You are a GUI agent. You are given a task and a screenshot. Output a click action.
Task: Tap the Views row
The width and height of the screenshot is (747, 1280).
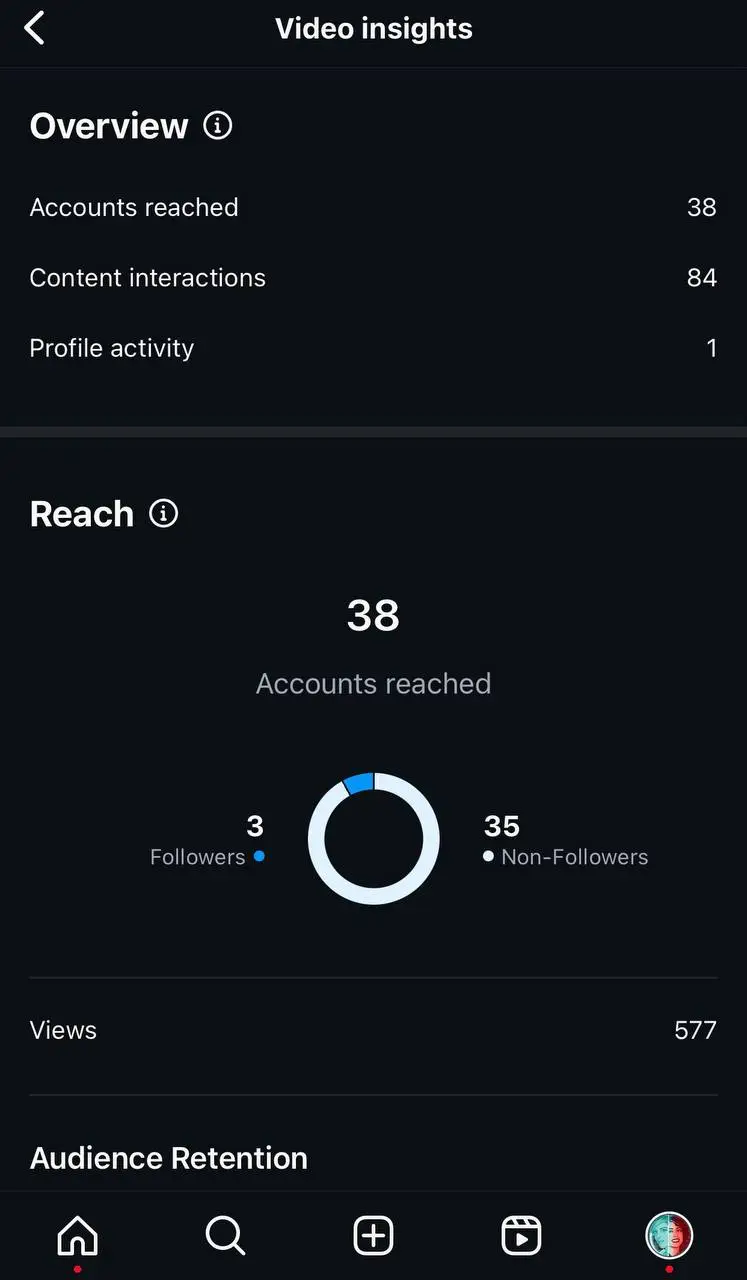pos(373,1030)
